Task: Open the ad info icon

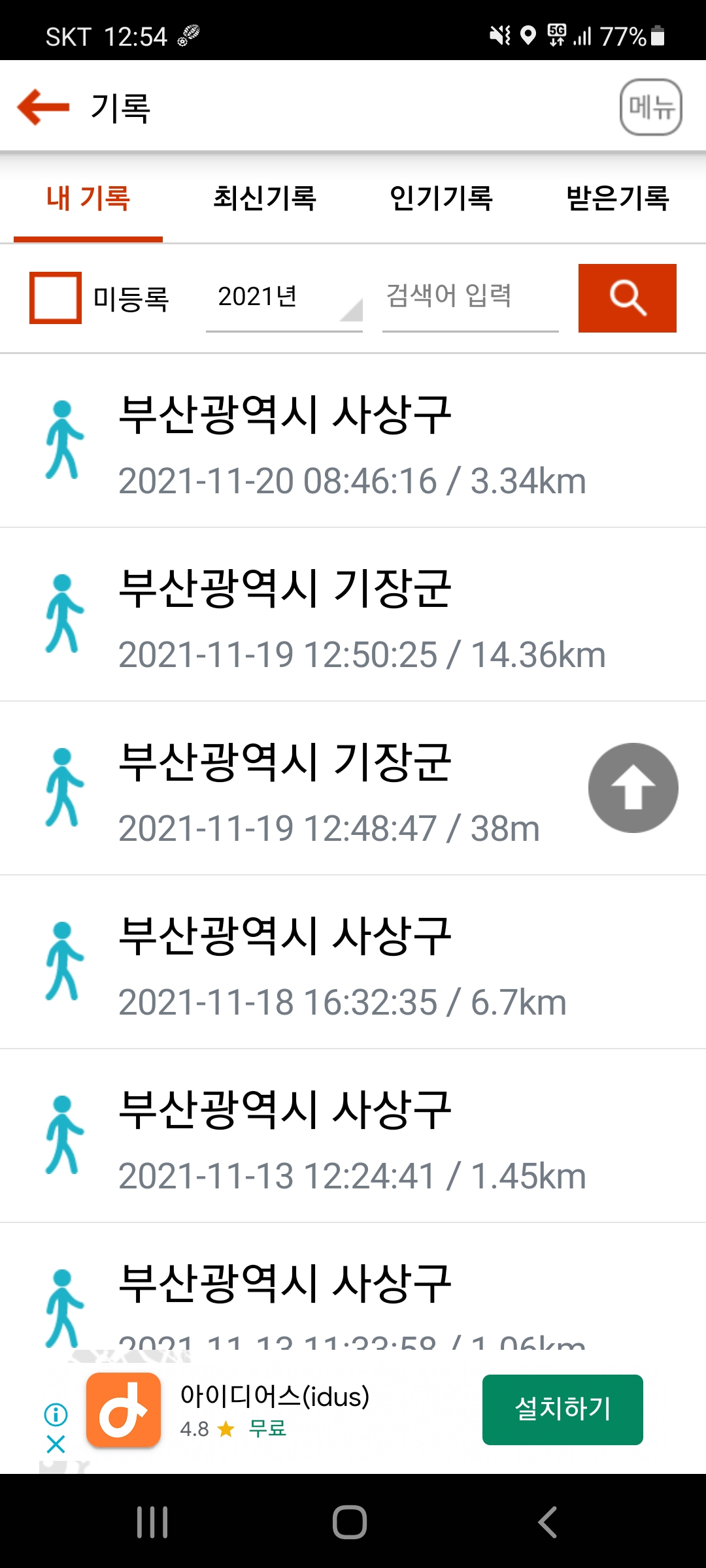Action: tap(56, 1414)
